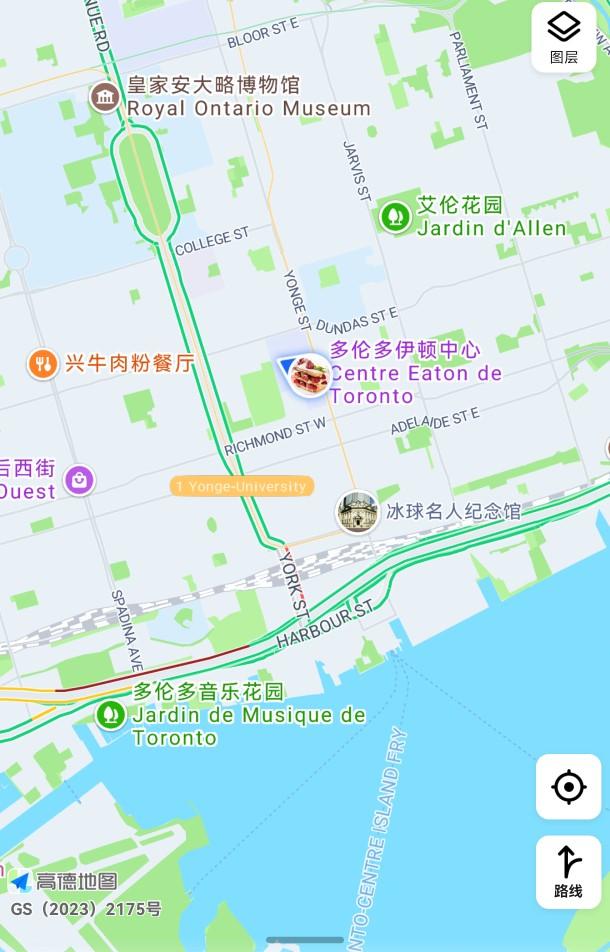Viewport: 610px width, 952px height.
Task: Tap the Centre Eaton de Toronto marker
Action: coord(310,375)
